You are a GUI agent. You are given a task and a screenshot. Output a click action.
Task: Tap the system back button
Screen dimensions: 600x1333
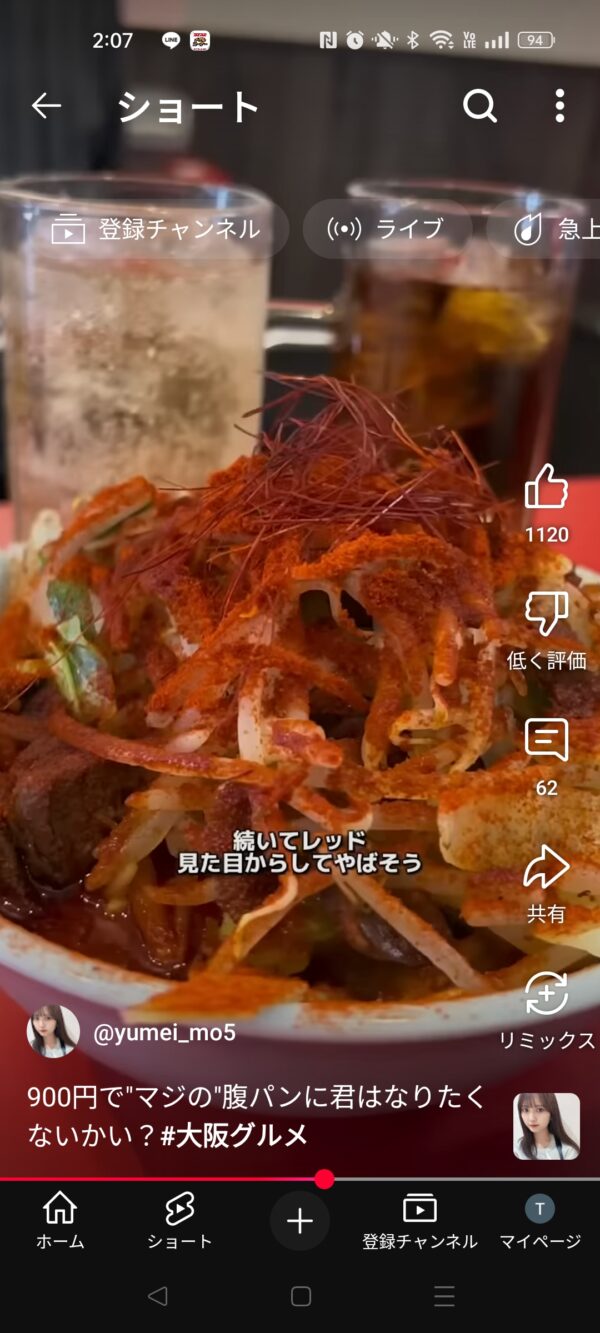157,1297
